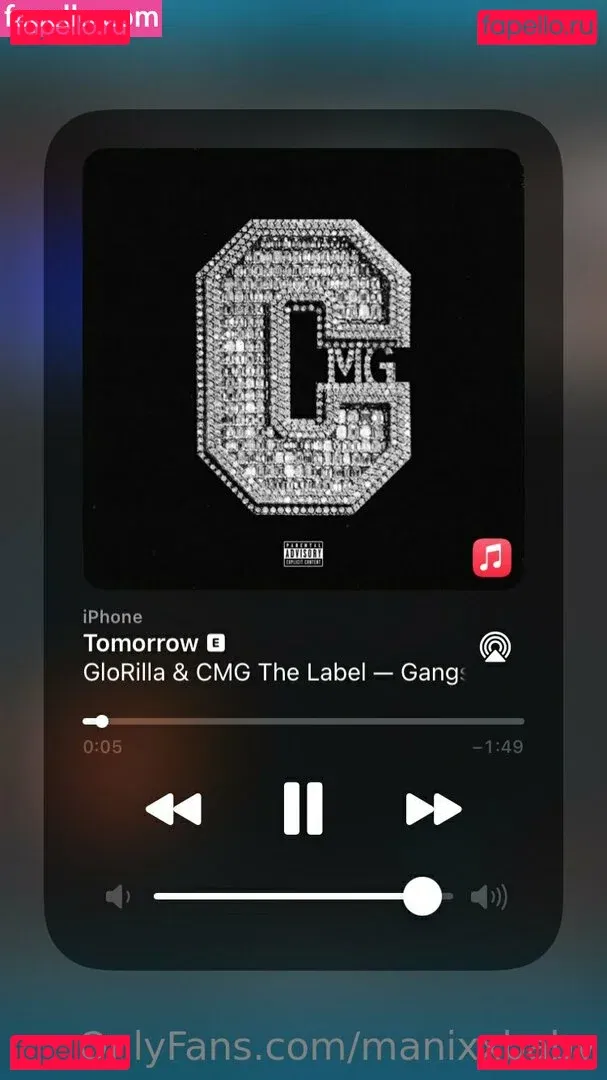Tap the volume slider to set level

(x=300, y=897)
